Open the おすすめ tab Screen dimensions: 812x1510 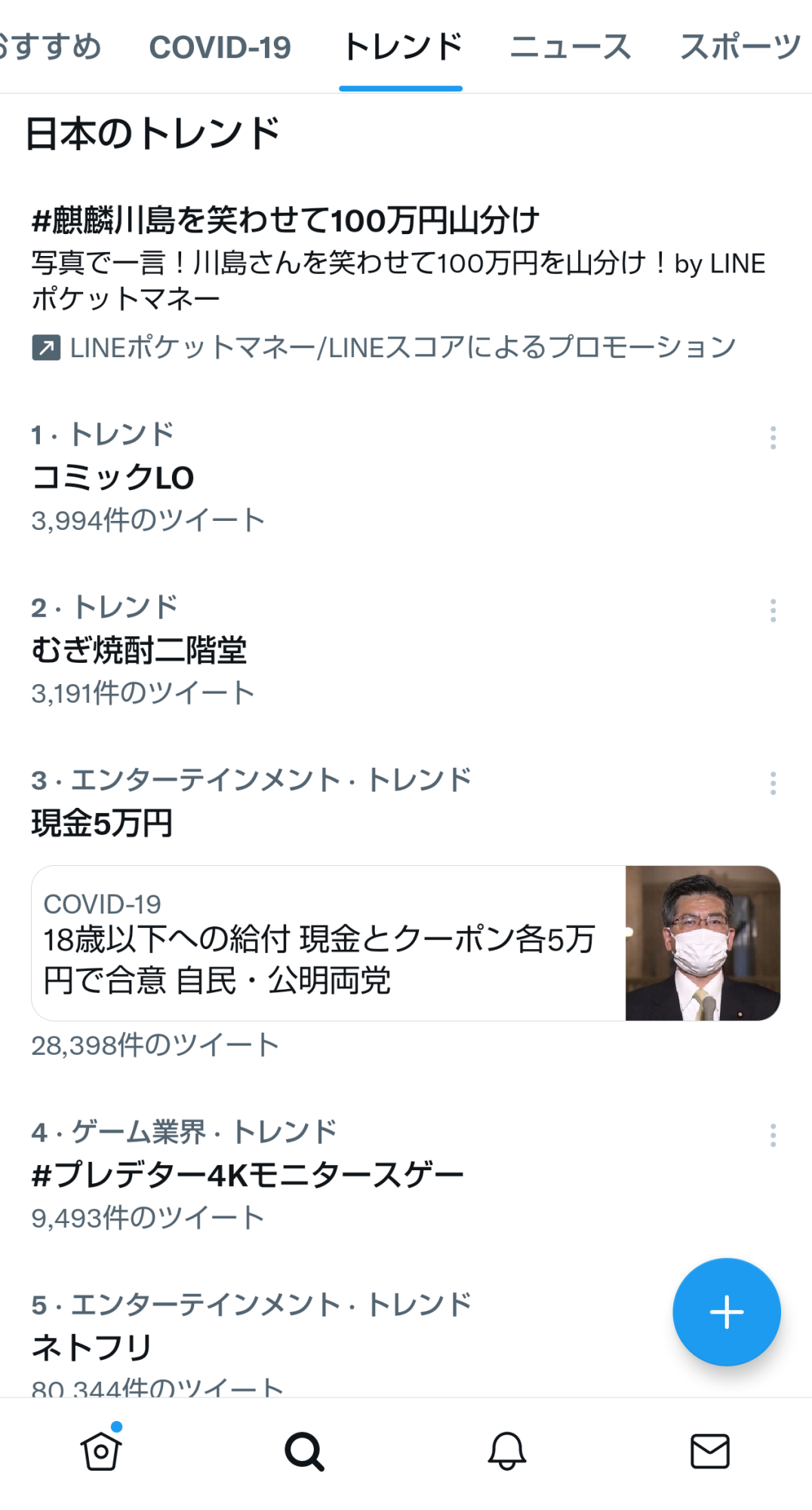(x=51, y=48)
